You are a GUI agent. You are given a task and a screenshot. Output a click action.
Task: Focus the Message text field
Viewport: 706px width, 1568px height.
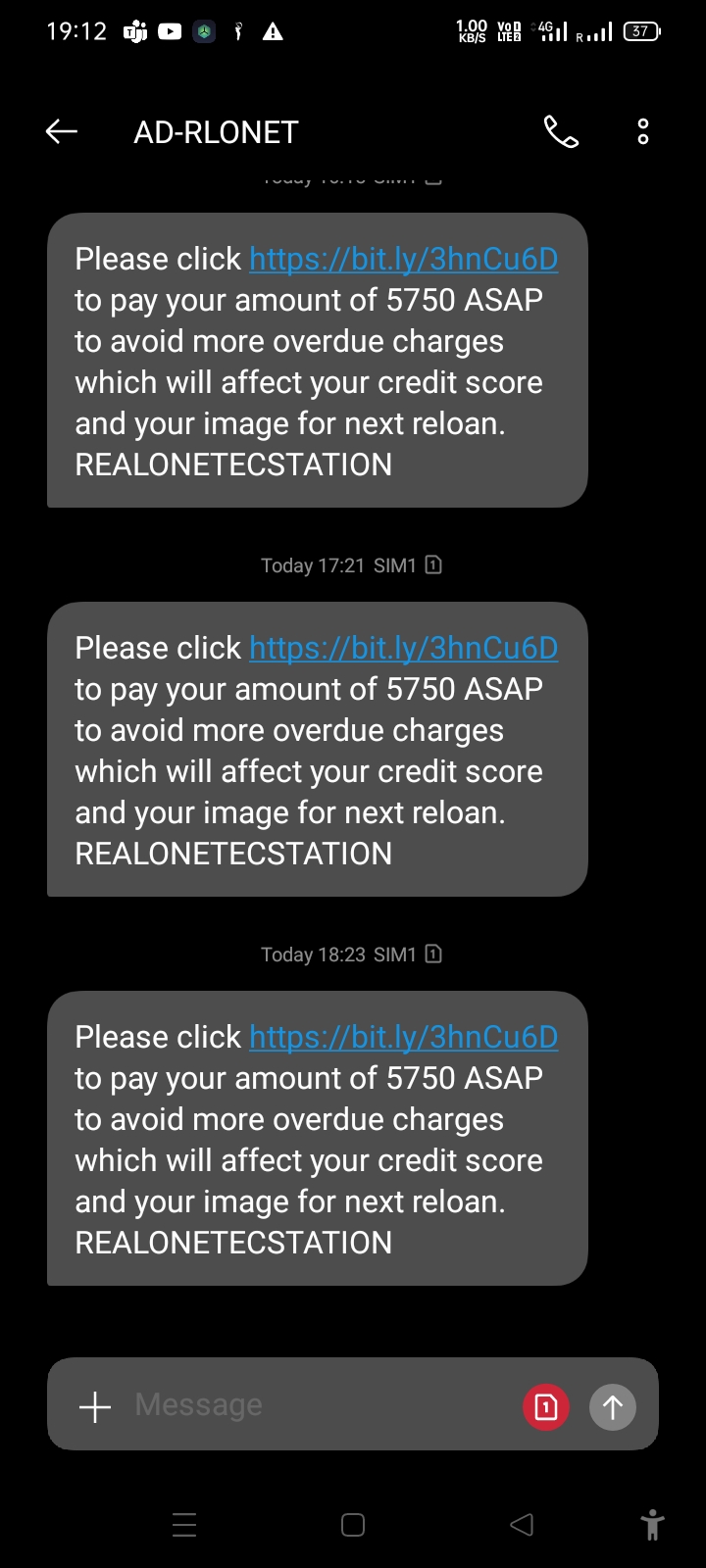[x=314, y=1405]
